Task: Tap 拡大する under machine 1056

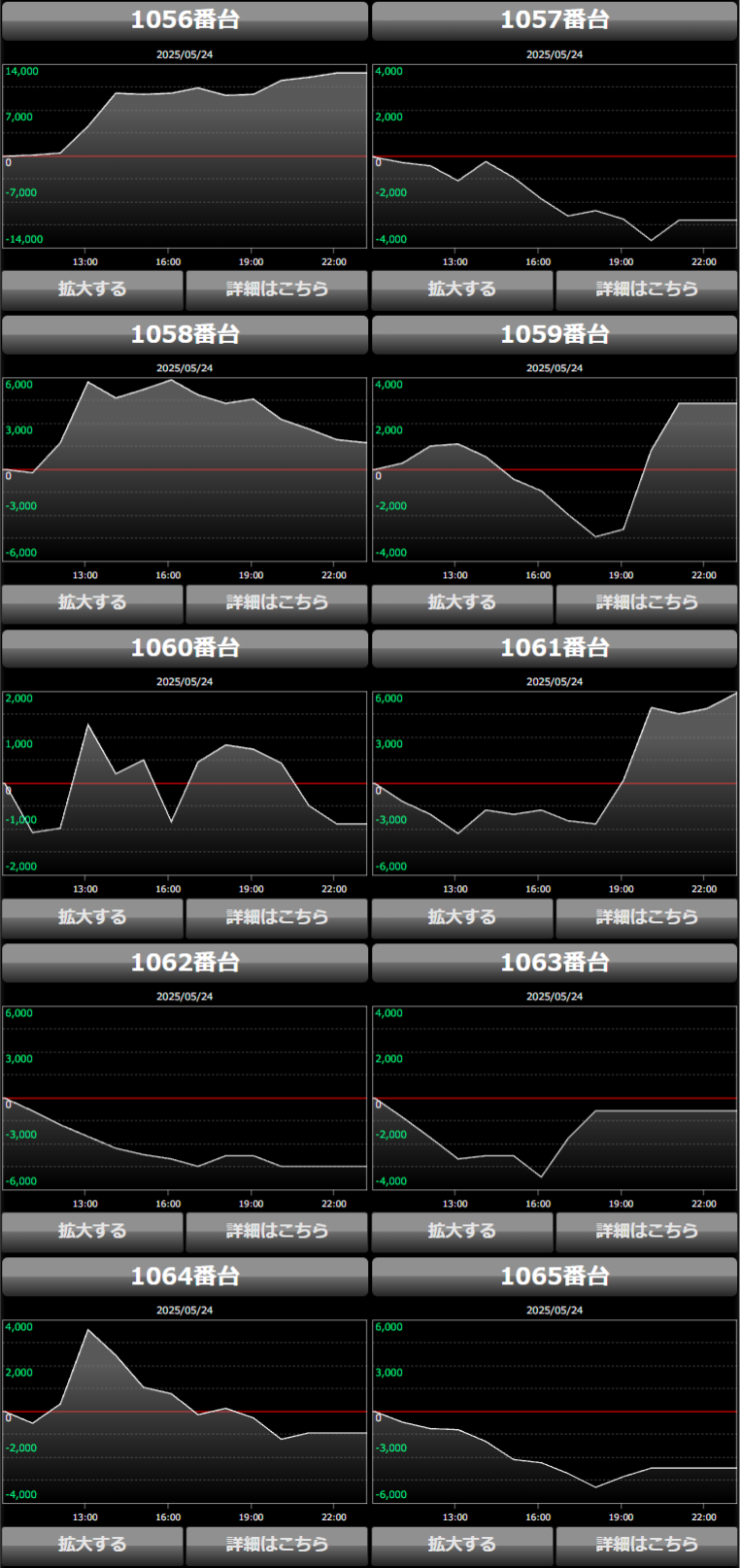Action: pyautogui.click(x=92, y=289)
